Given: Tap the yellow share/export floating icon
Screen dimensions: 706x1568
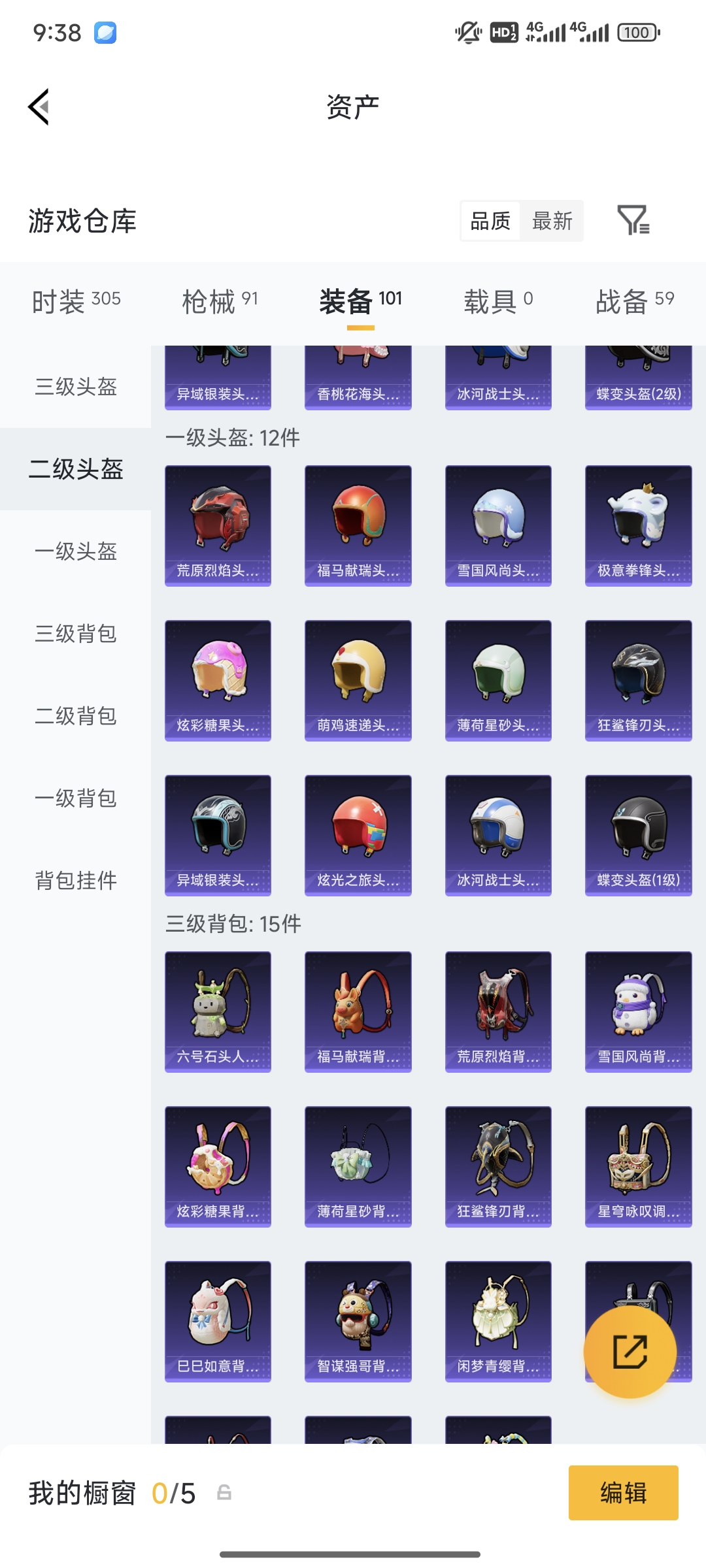Looking at the screenshot, I should point(630,1352).
